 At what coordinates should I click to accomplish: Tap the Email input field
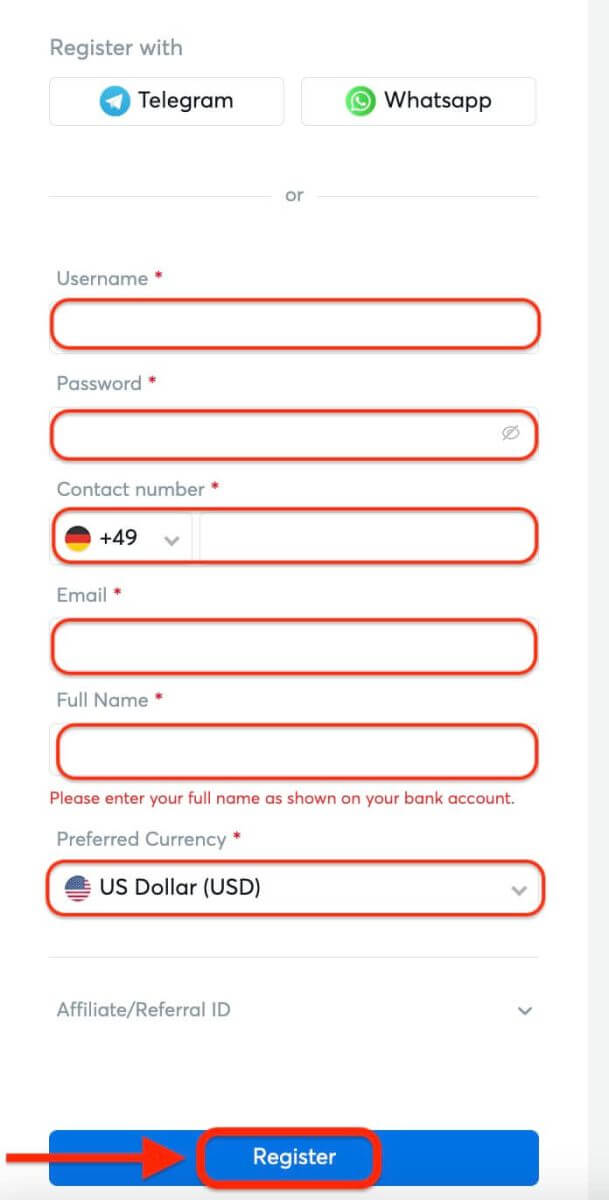click(294, 646)
